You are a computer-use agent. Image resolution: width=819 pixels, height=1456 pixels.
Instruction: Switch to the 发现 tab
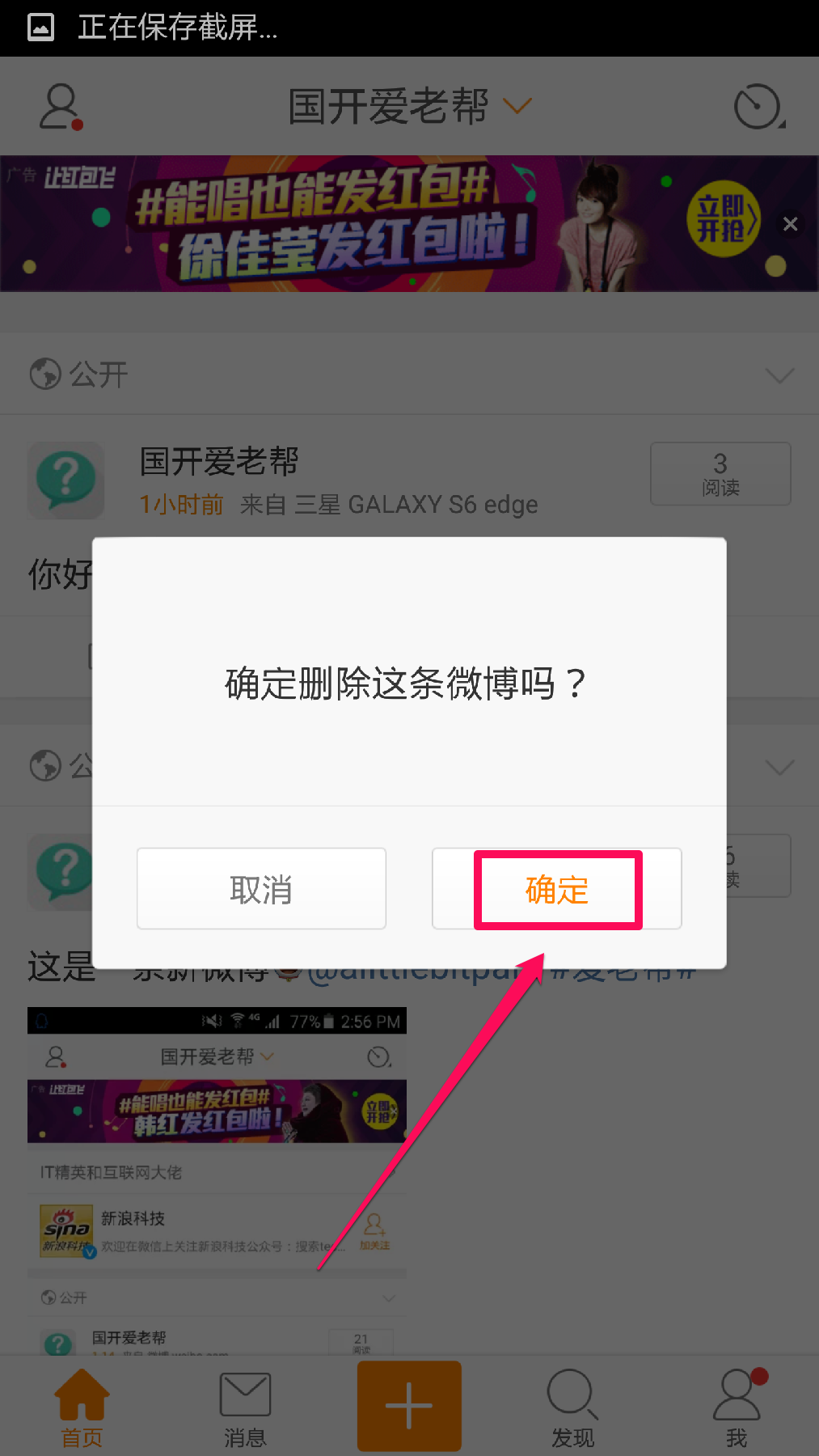(x=572, y=1406)
